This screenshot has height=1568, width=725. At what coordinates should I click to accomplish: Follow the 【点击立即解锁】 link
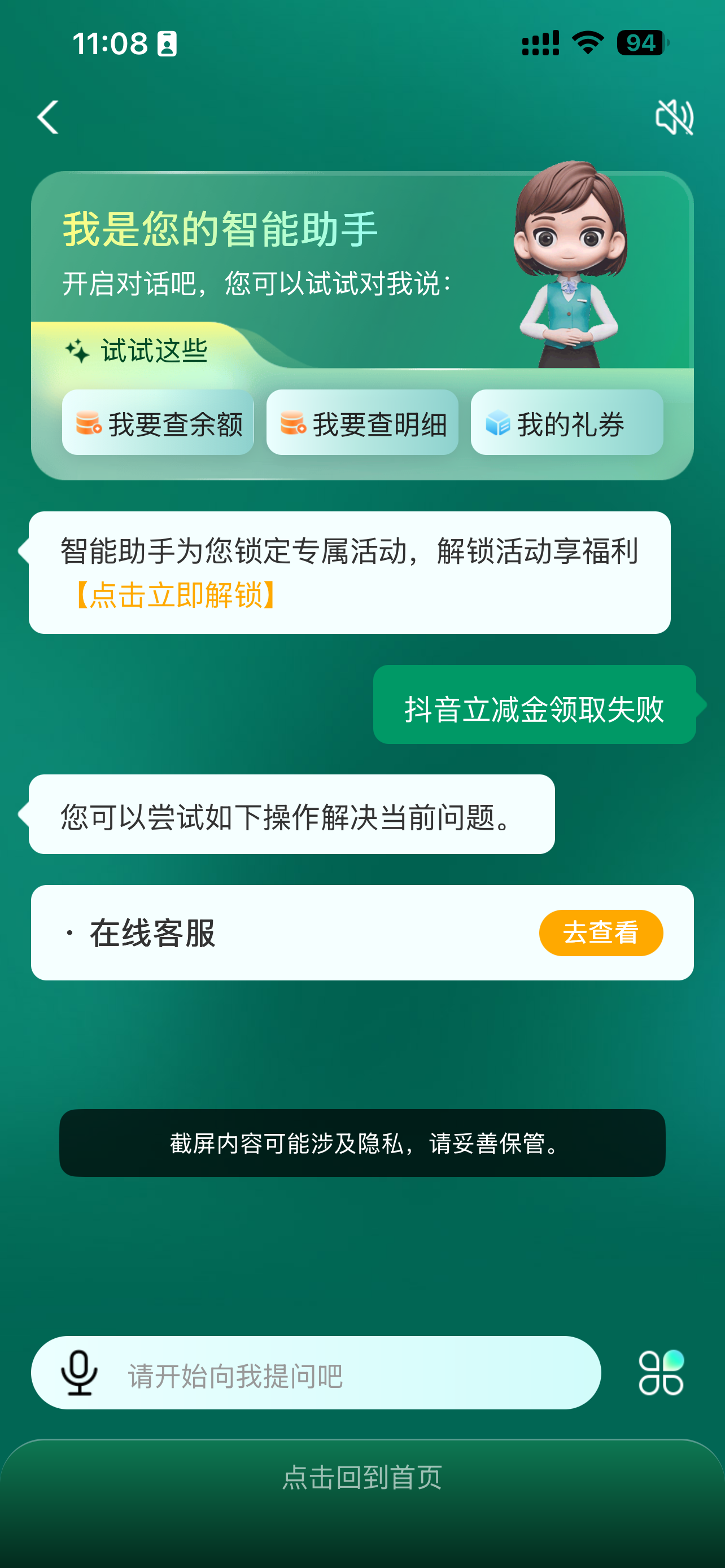point(176,595)
